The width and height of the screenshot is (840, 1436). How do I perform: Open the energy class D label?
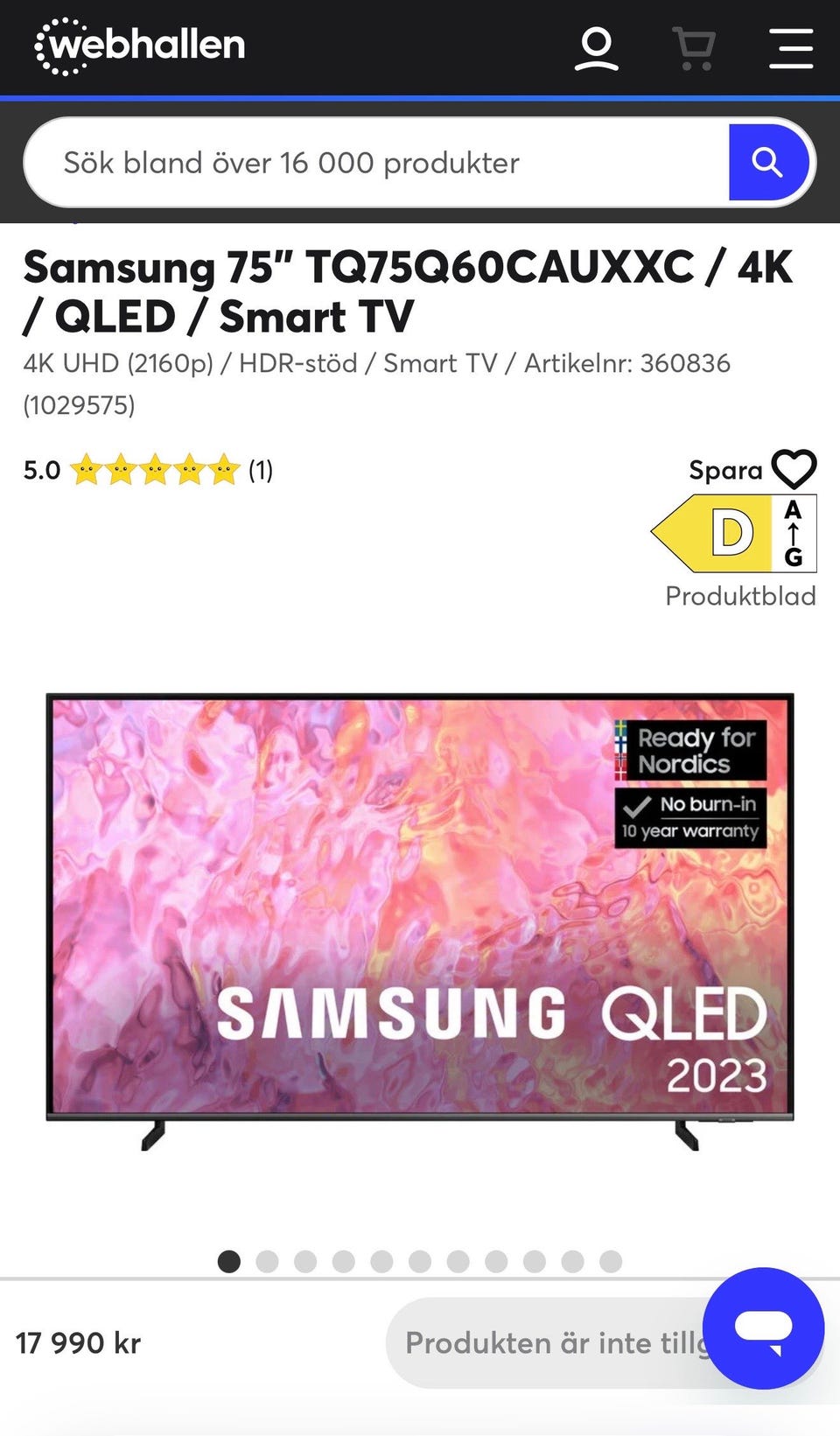[x=734, y=533]
